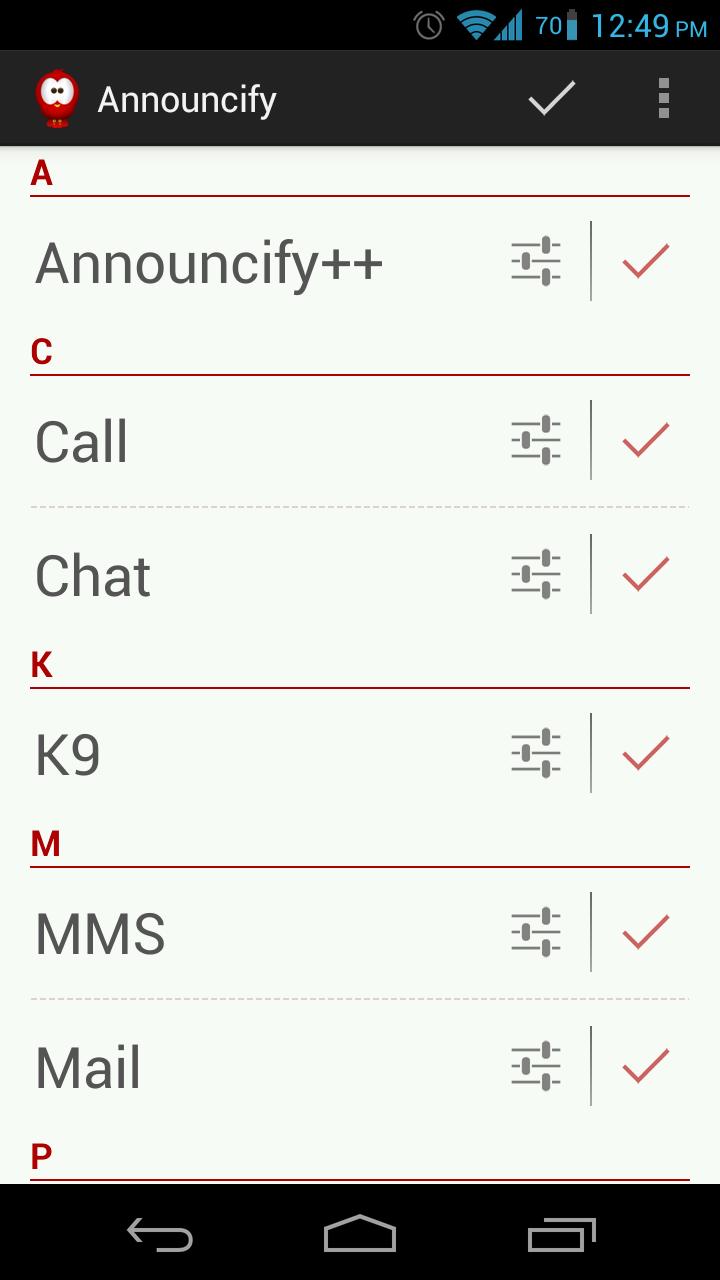The height and width of the screenshot is (1280, 720).
Task: Open the recent apps view
Action: (x=561, y=1234)
